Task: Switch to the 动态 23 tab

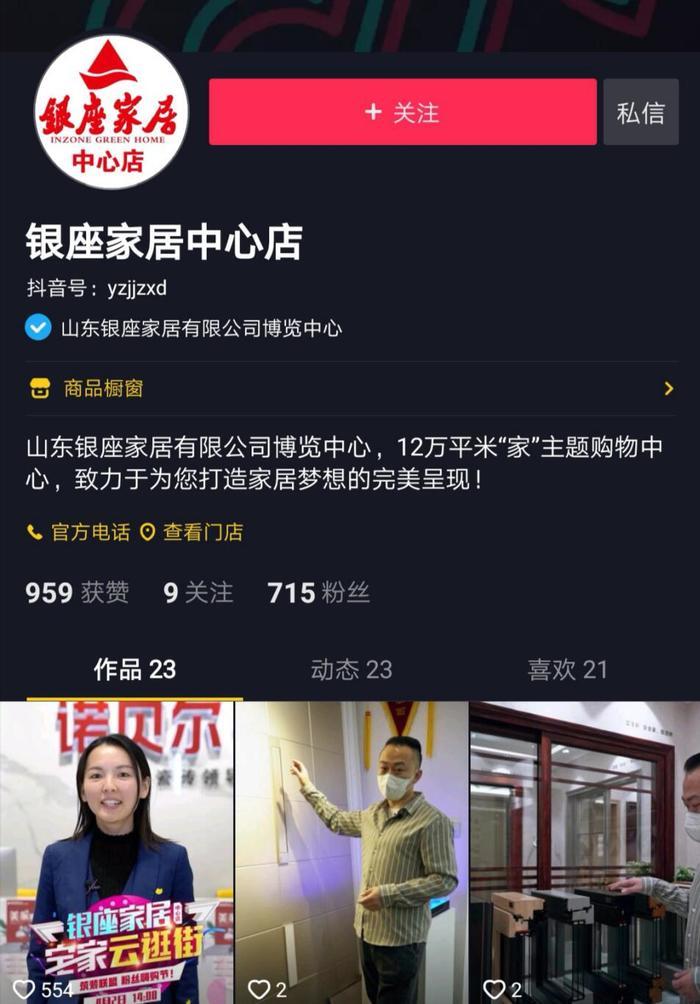Action: (x=350, y=669)
